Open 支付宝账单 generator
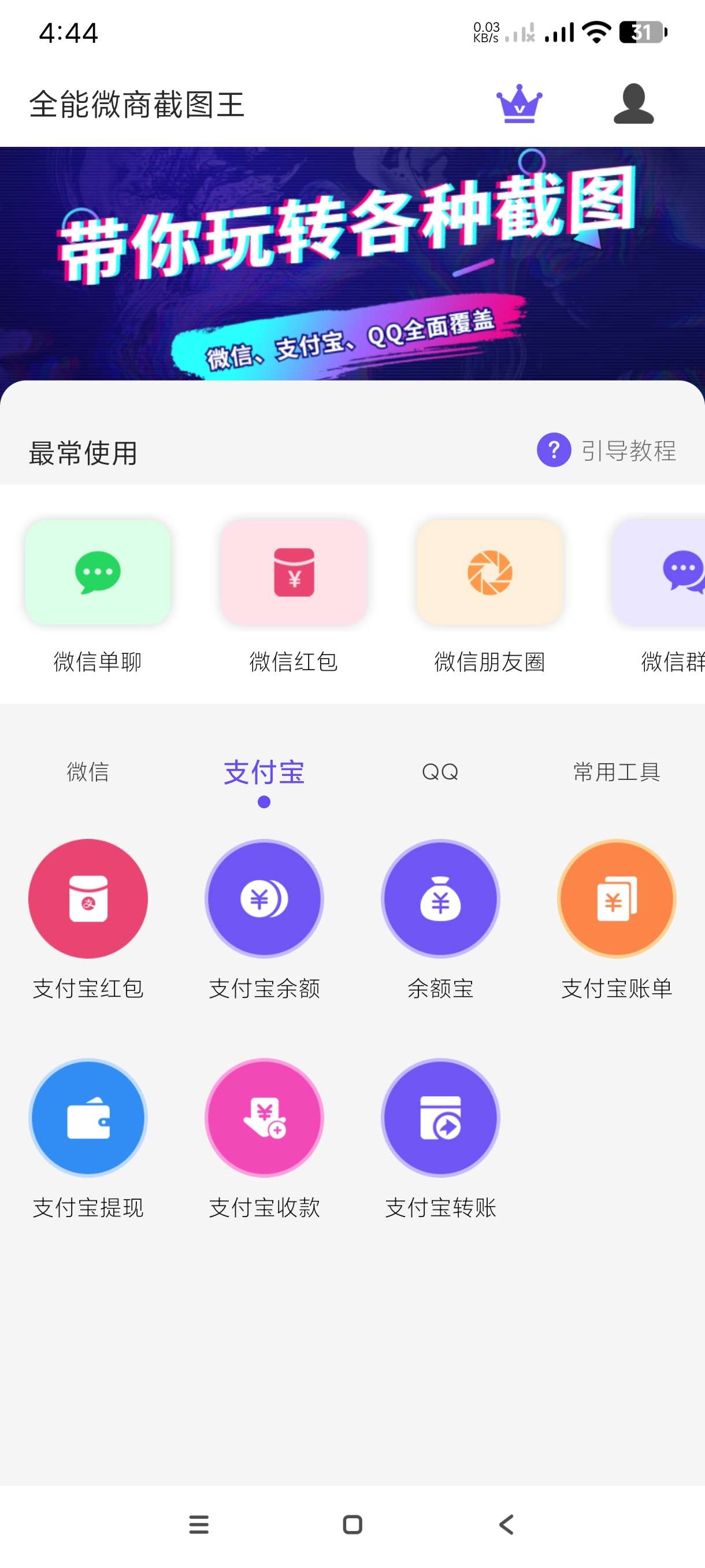Image resolution: width=705 pixels, height=1568 pixels. pos(616,898)
